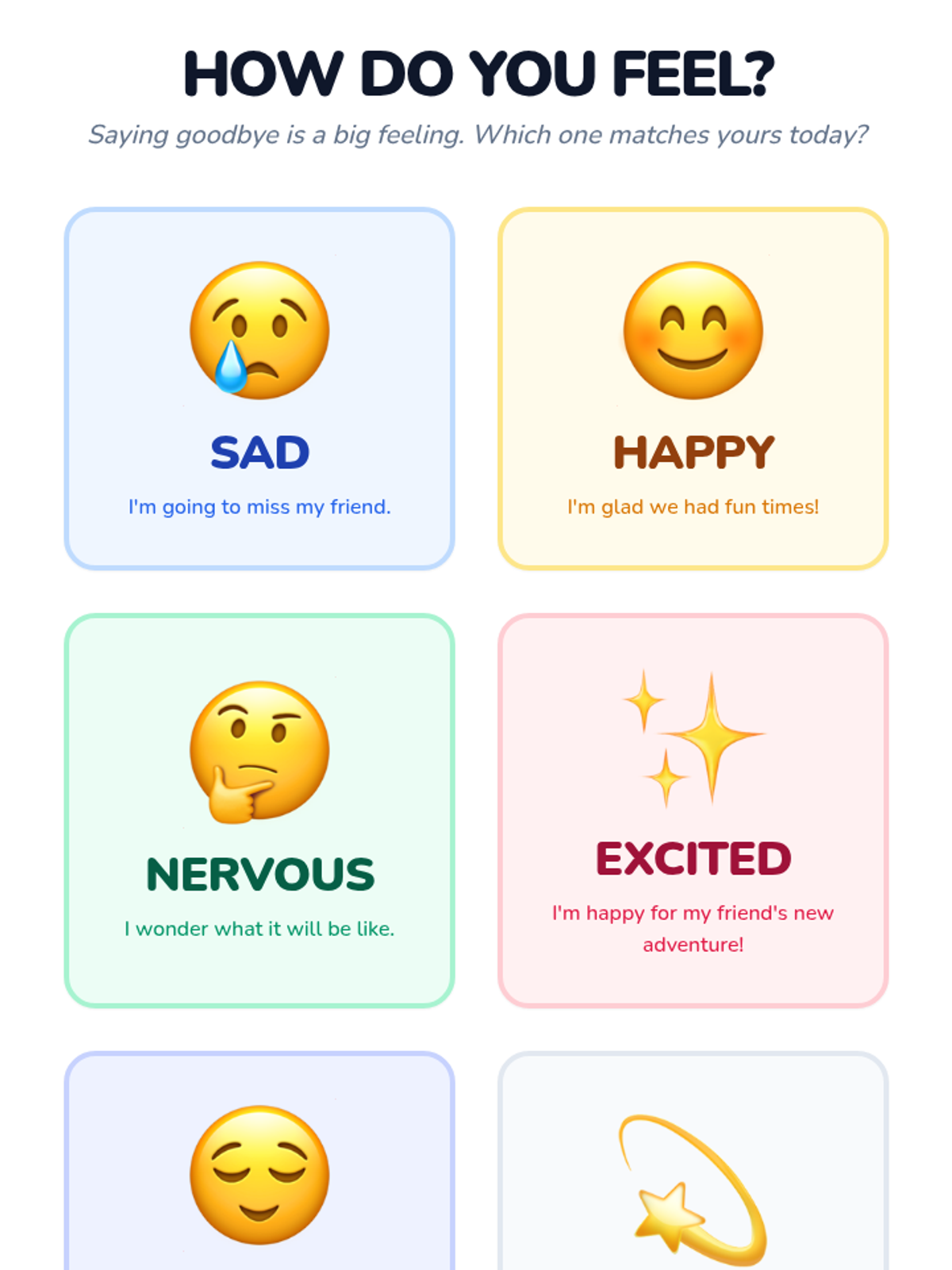Select the card with the relieved face emoji
Viewport: 952px width, 1270px height.
[259, 1175]
